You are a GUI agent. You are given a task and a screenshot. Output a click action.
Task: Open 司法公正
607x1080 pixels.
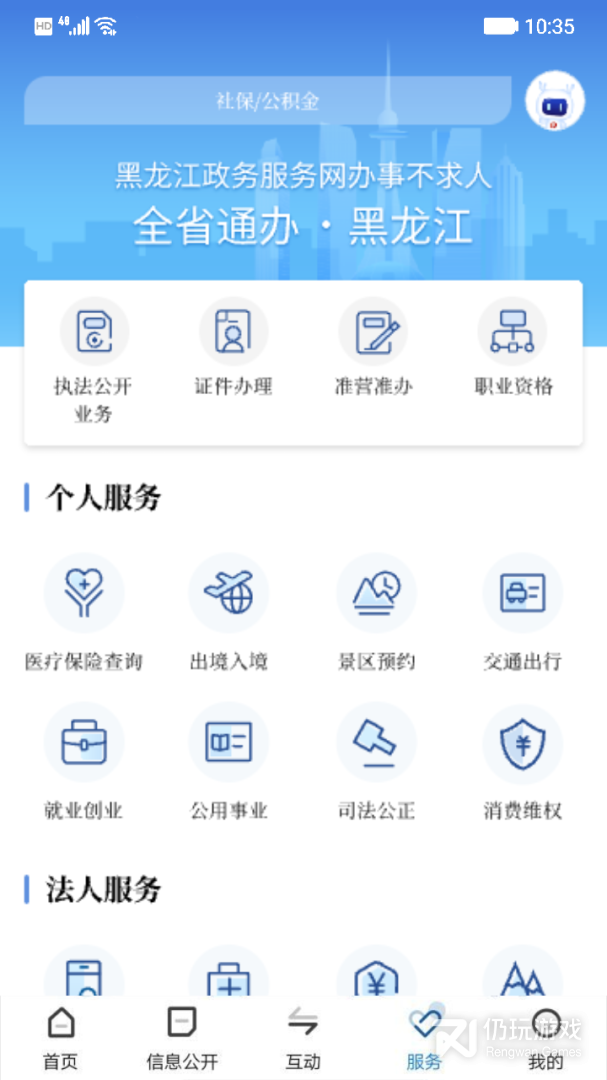pyautogui.click(x=376, y=762)
